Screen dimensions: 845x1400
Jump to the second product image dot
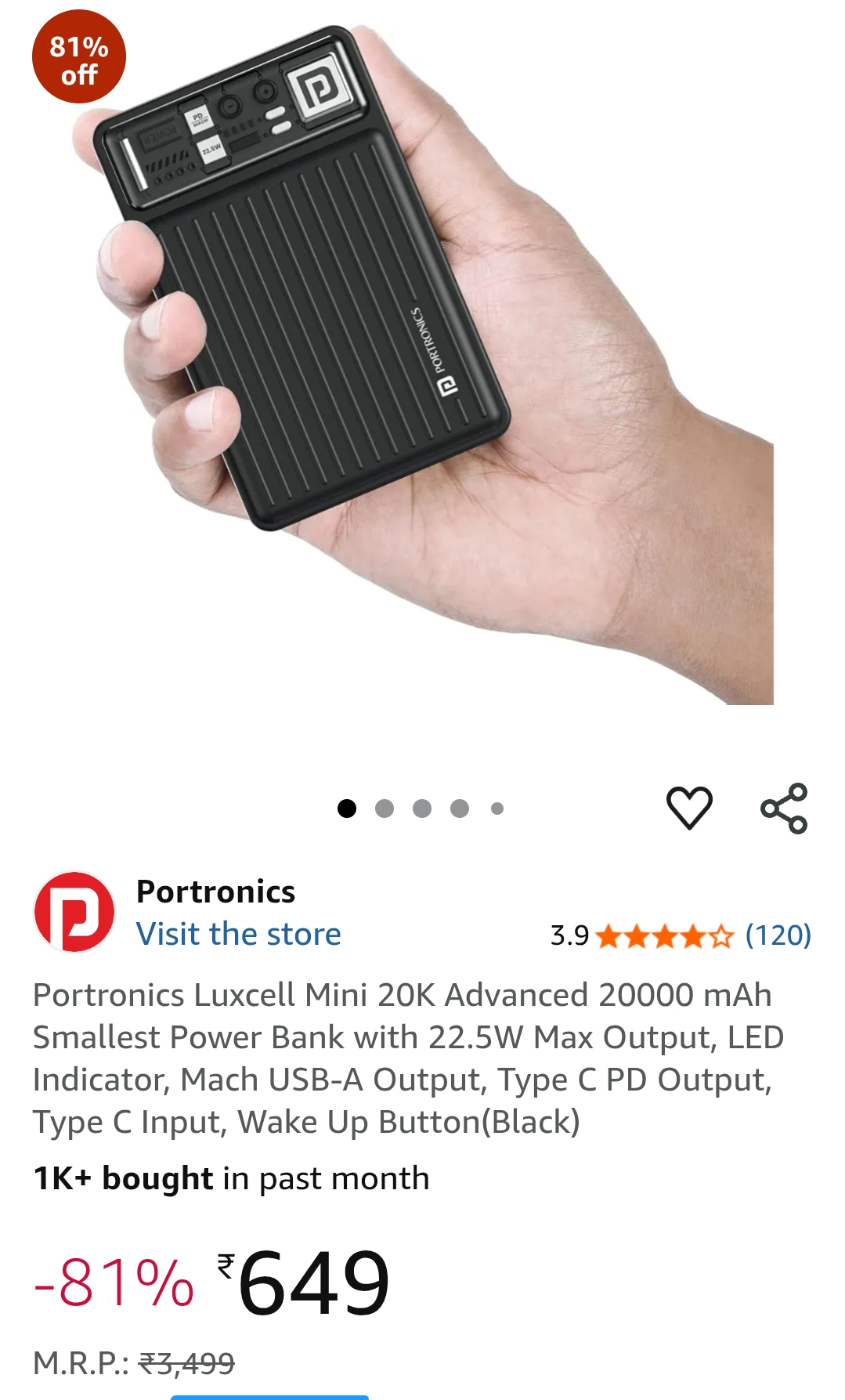[385, 809]
